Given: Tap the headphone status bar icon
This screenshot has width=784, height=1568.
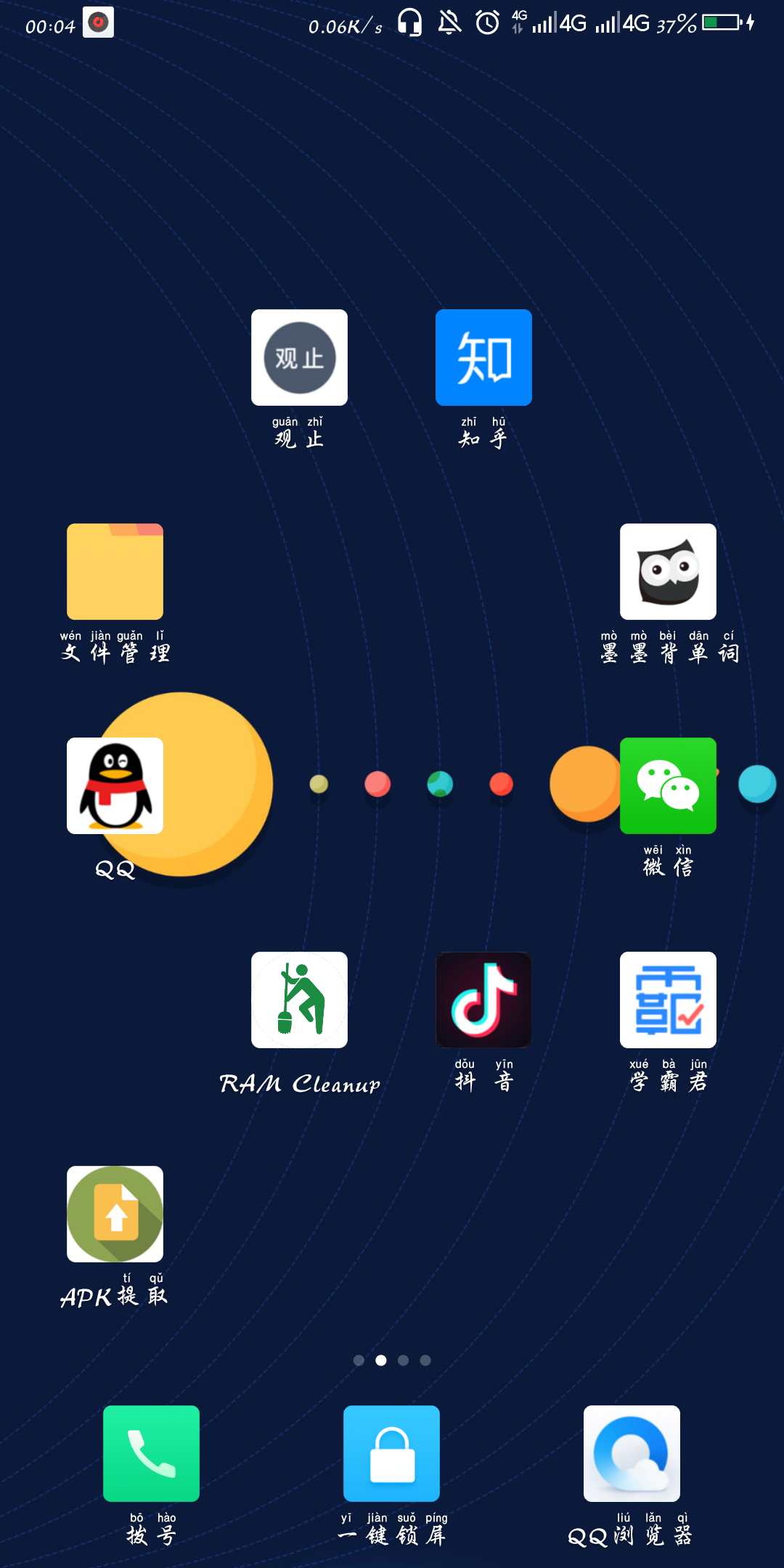Looking at the screenshot, I should [x=411, y=23].
